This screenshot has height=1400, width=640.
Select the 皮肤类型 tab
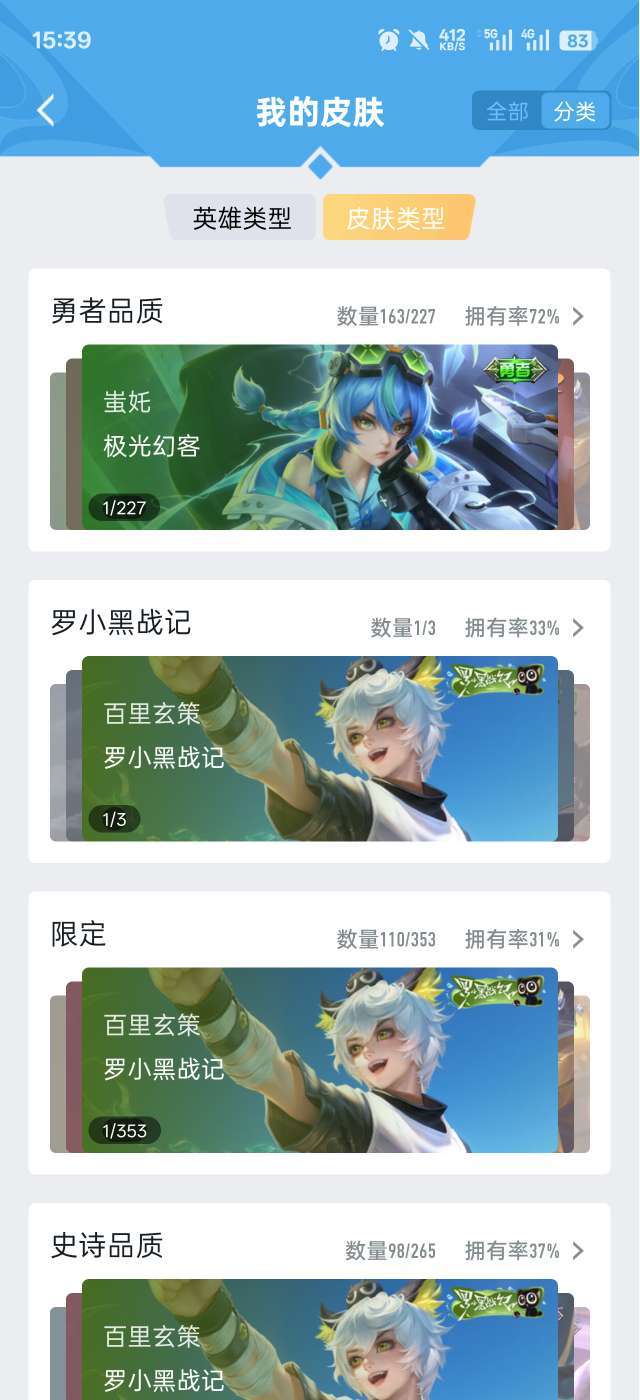tap(396, 218)
